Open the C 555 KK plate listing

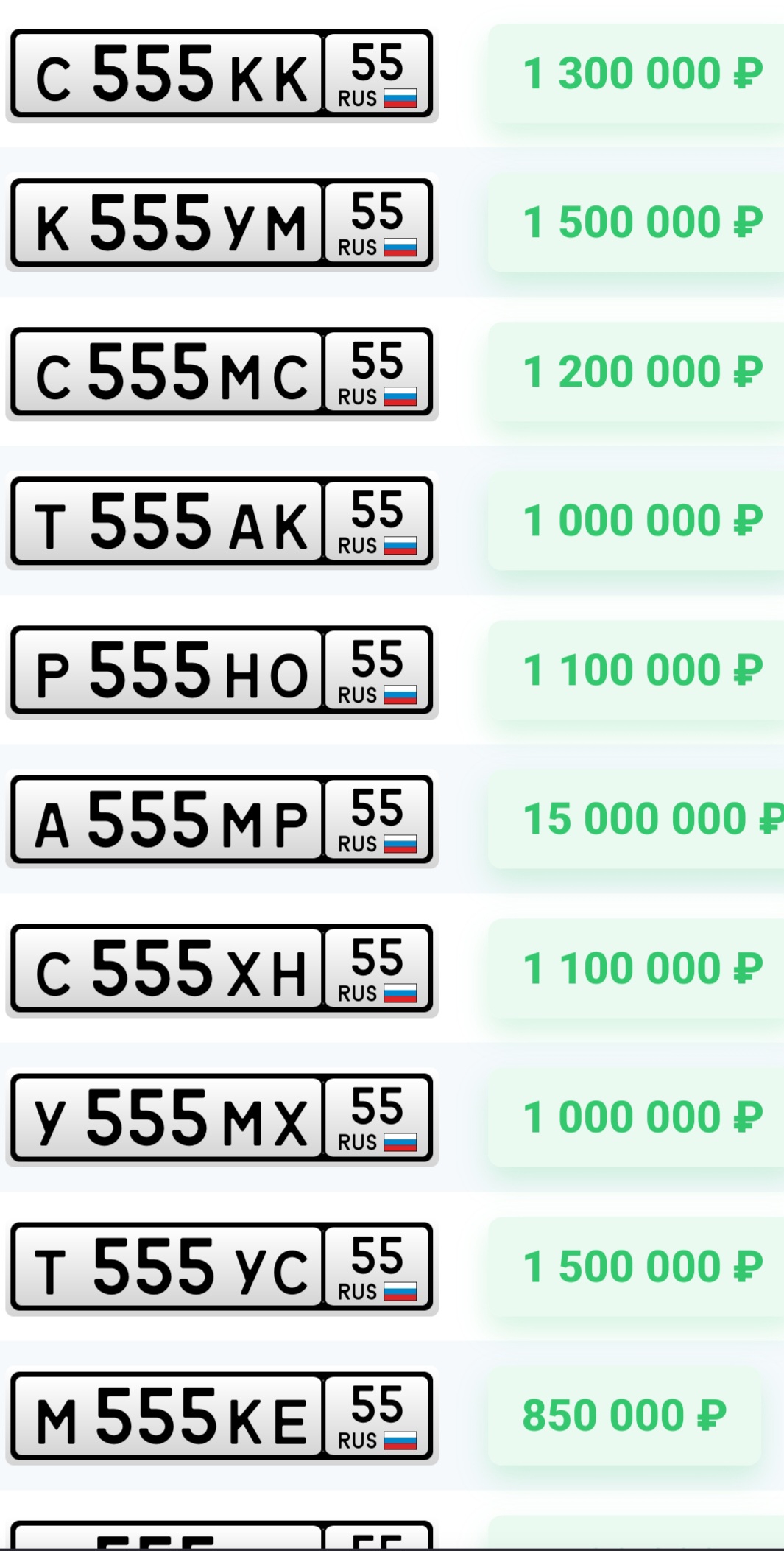pos(222,74)
